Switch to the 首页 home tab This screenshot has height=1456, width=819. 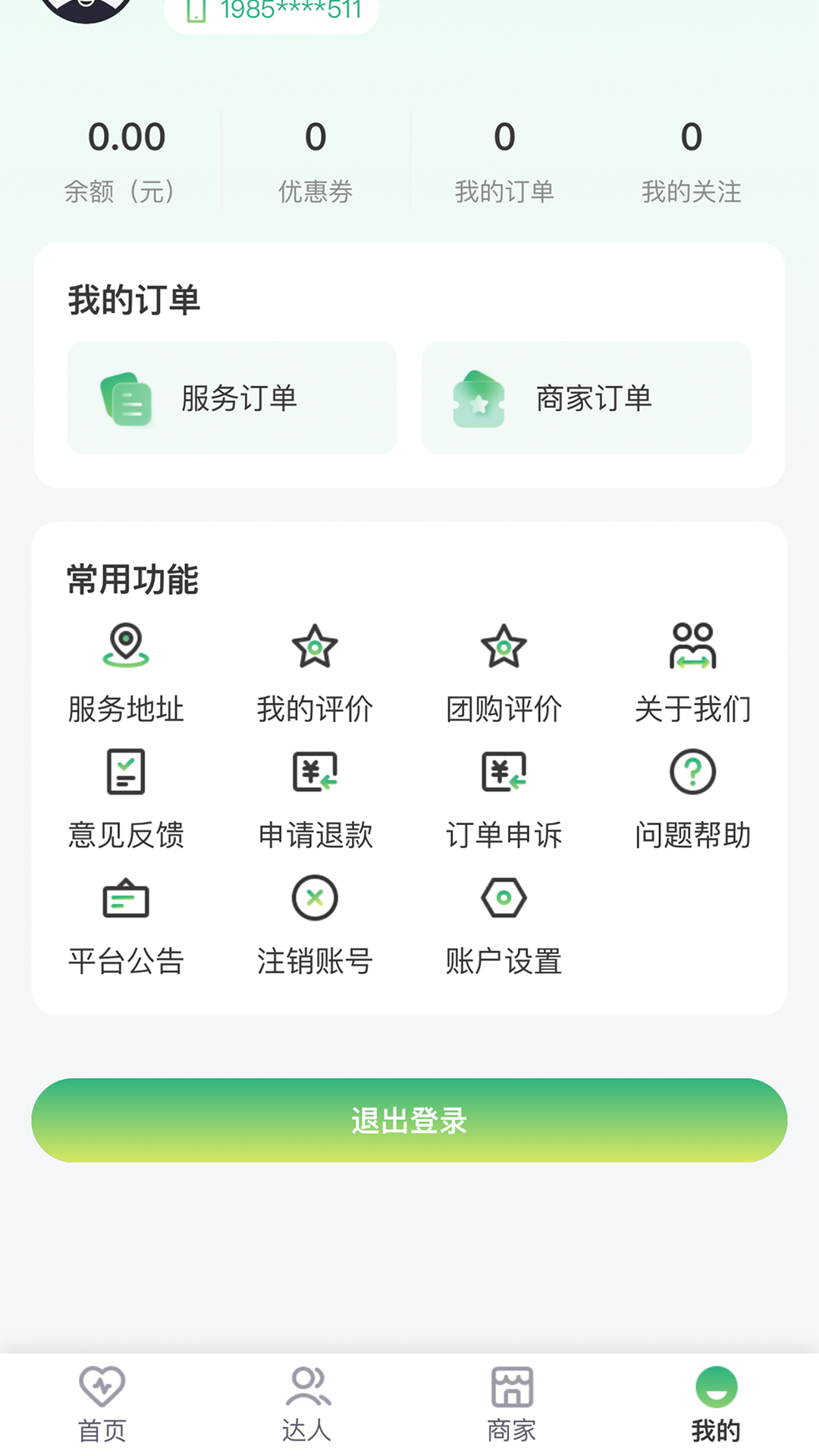102,1403
